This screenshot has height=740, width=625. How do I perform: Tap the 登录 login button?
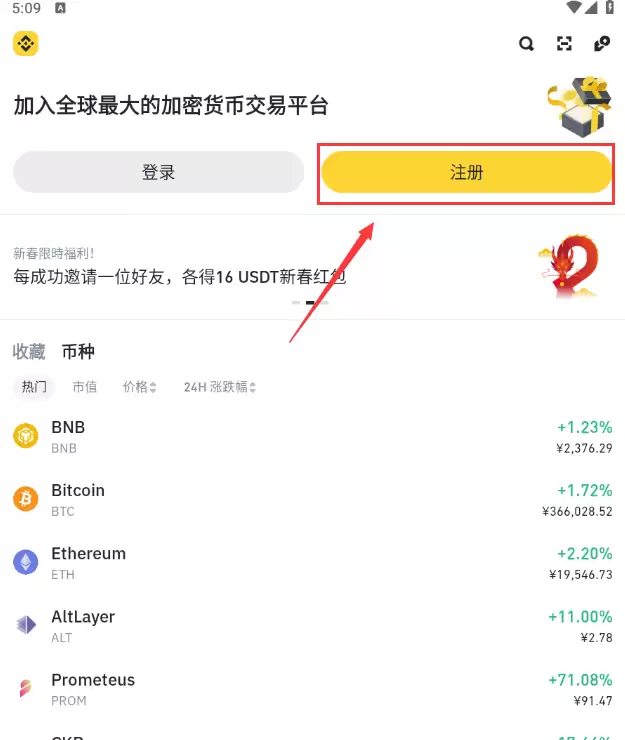click(158, 172)
